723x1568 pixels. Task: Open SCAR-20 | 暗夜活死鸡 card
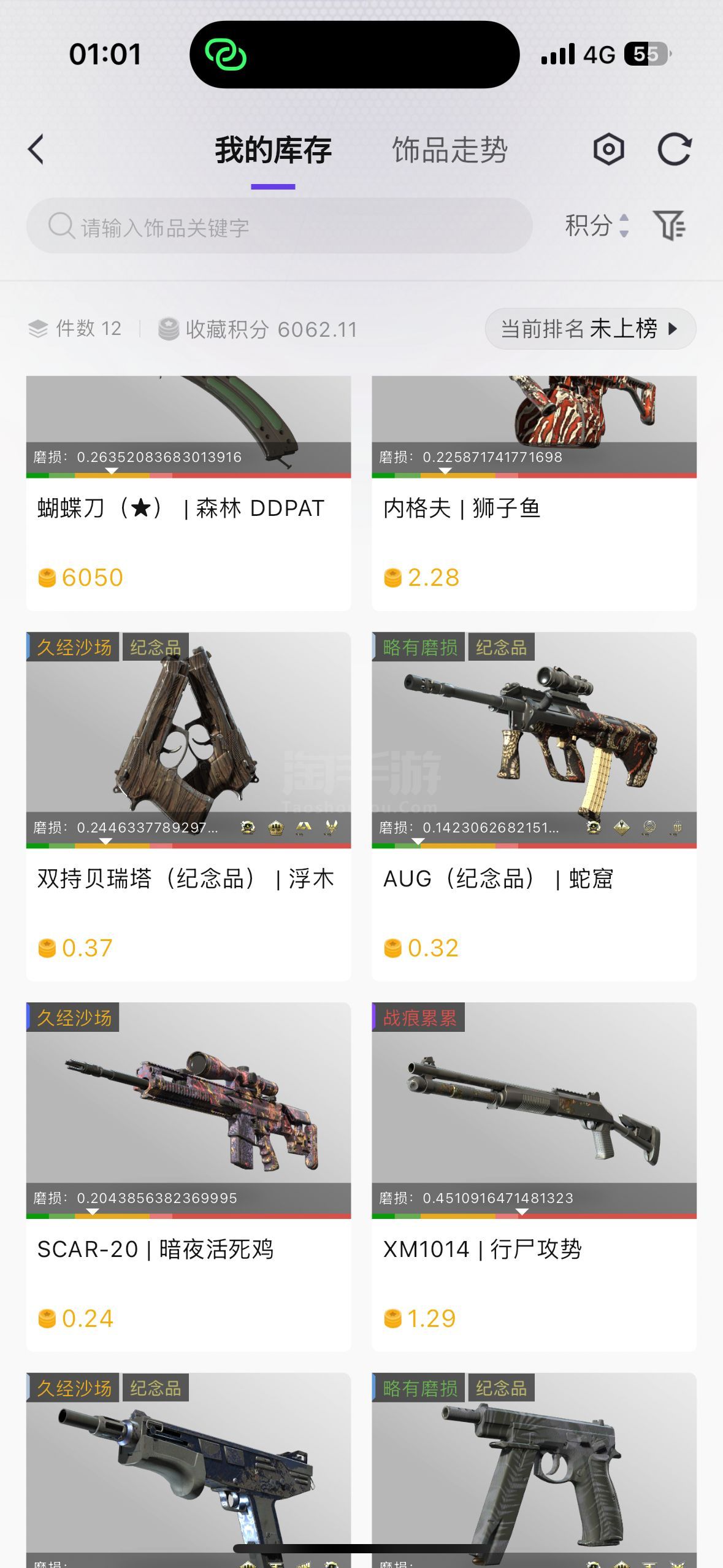[188, 1177]
